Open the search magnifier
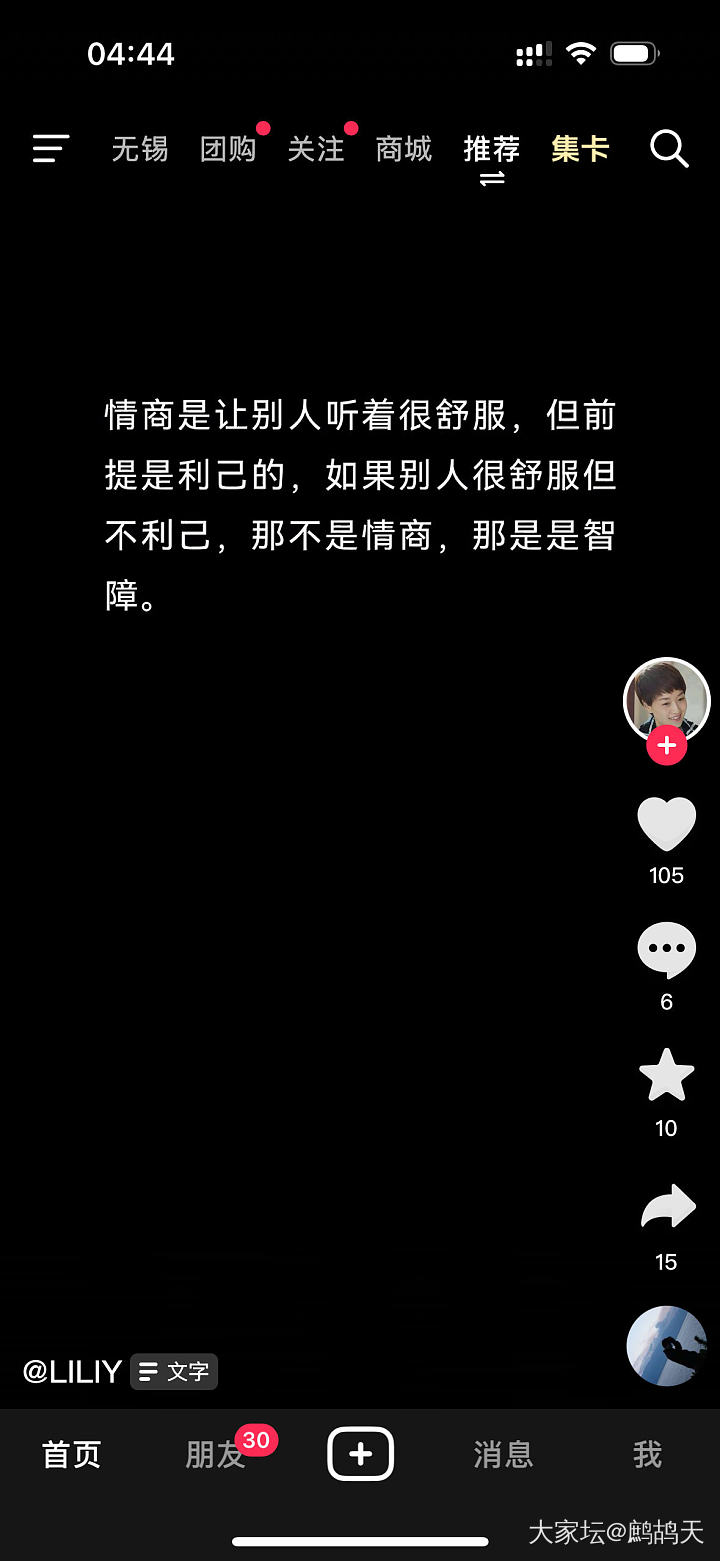 coord(669,149)
